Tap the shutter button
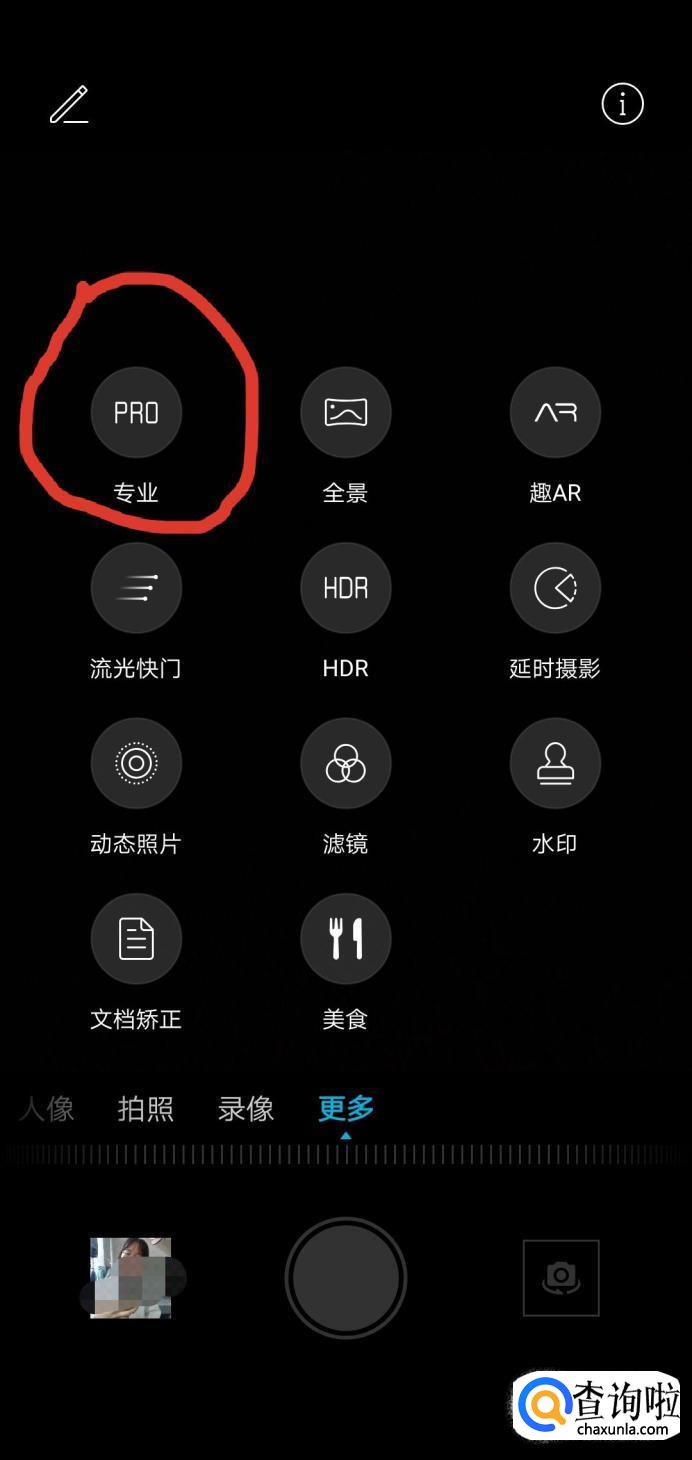The width and height of the screenshot is (692, 1460). (346, 1277)
